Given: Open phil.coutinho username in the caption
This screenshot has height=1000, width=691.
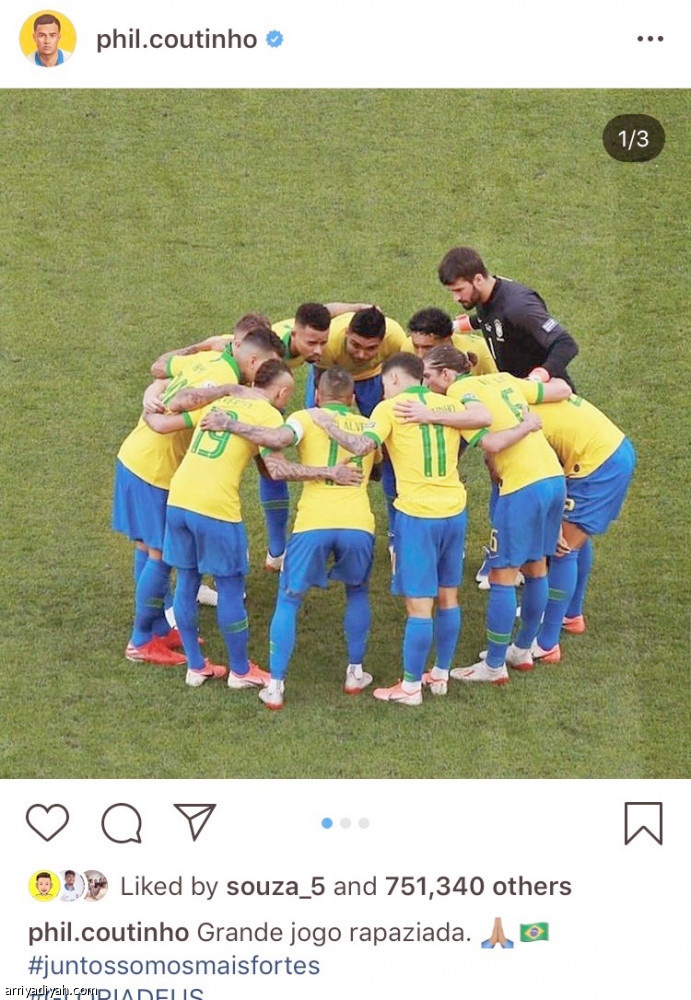Looking at the screenshot, I should [108, 932].
